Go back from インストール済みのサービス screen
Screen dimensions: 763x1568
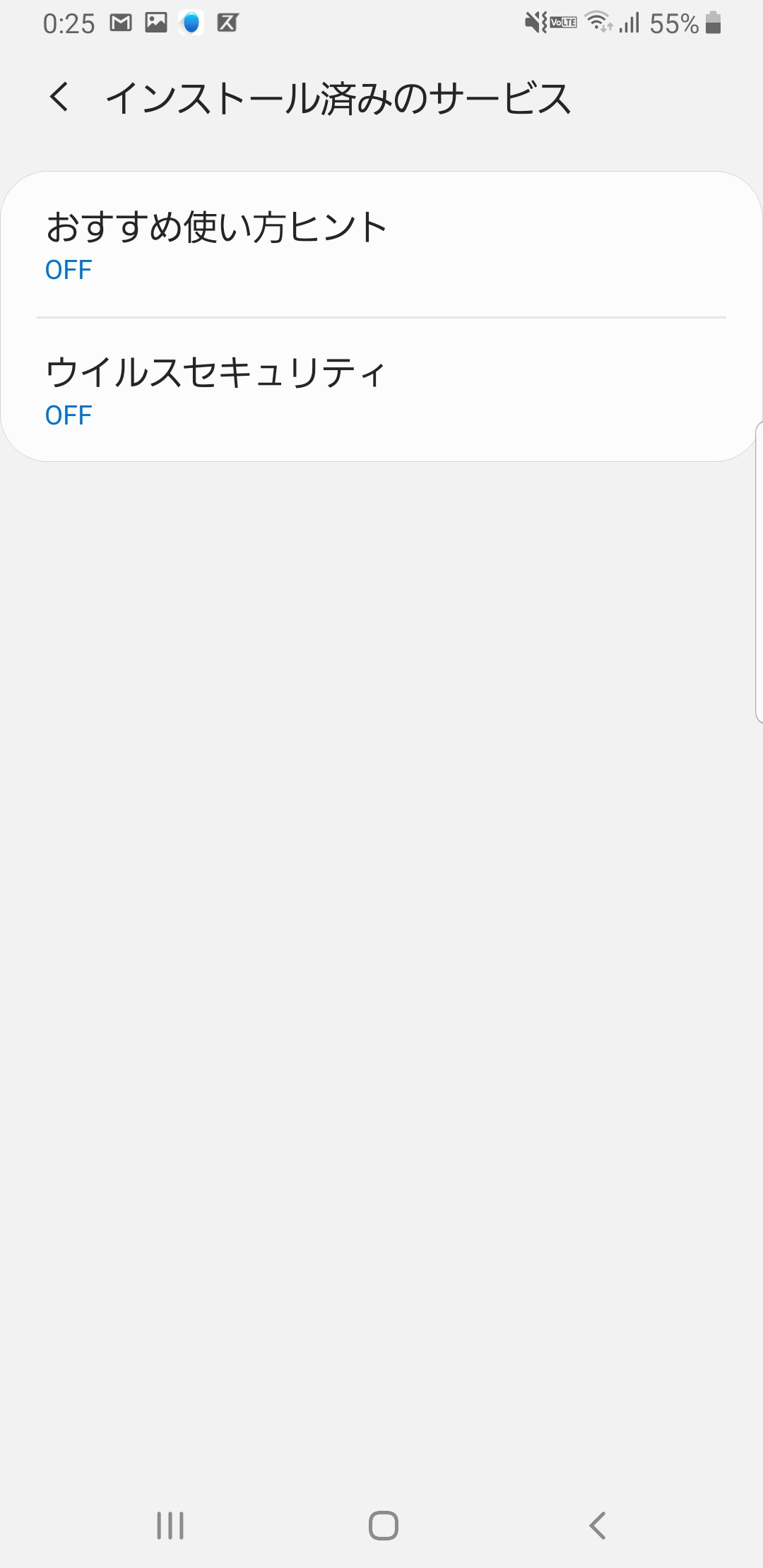click(59, 97)
